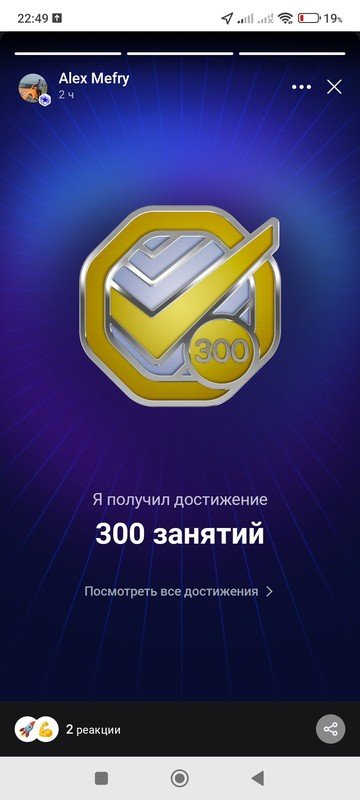This screenshot has width=360, height=800.
Task: Open Alex Mefry's profile avatar
Action: point(33,88)
